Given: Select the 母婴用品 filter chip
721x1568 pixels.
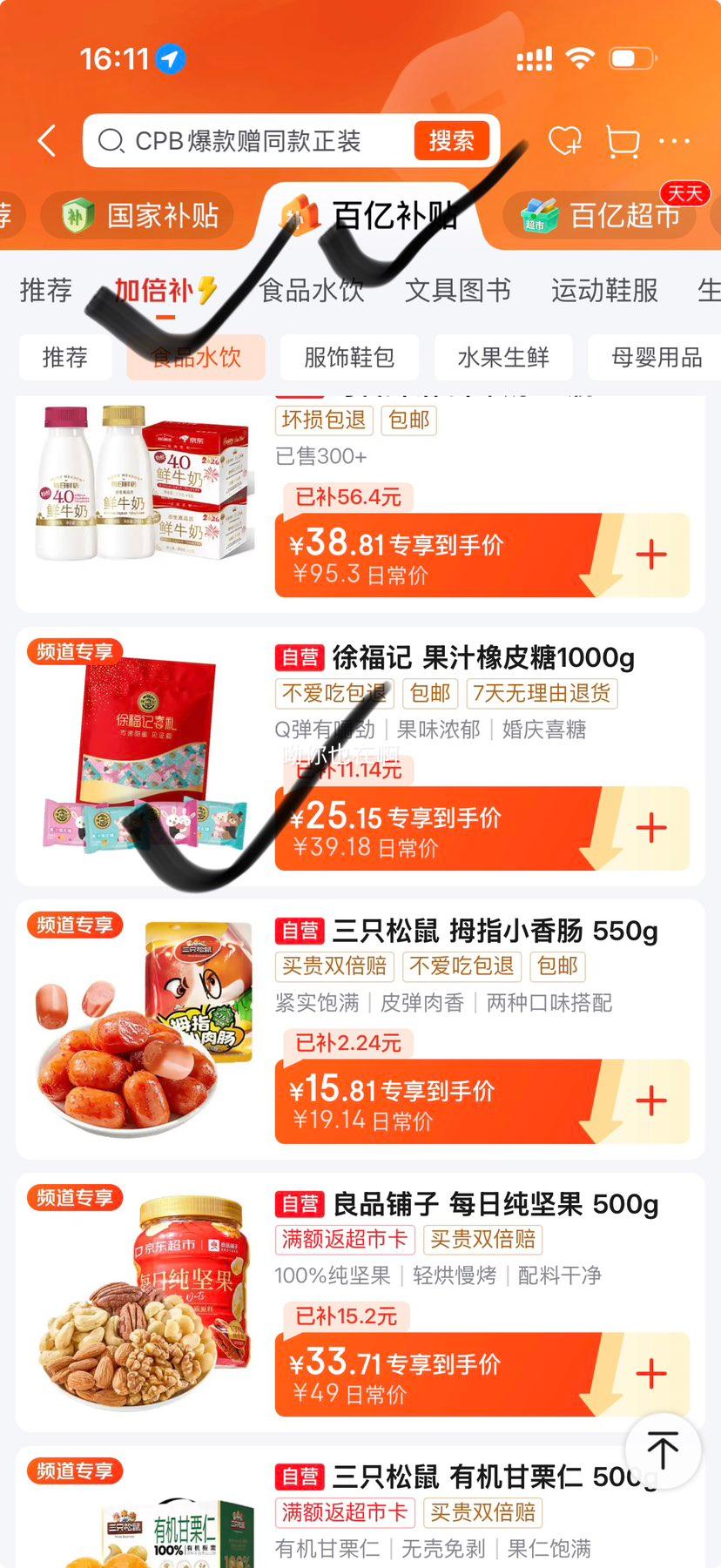Looking at the screenshot, I should tap(655, 357).
